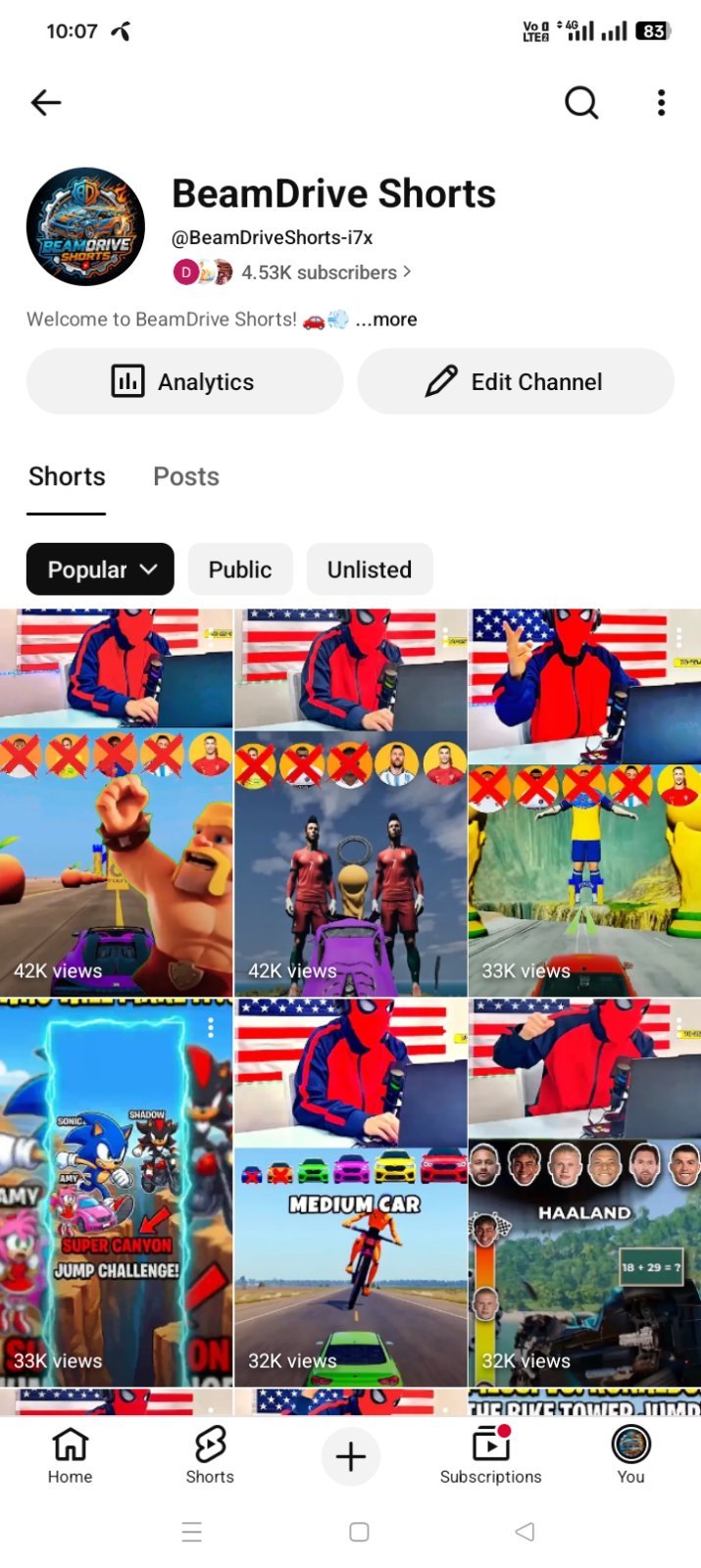Open the Super Canyon Jump Challenge short
The width and height of the screenshot is (701, 1568).
tap(116, 1193)
